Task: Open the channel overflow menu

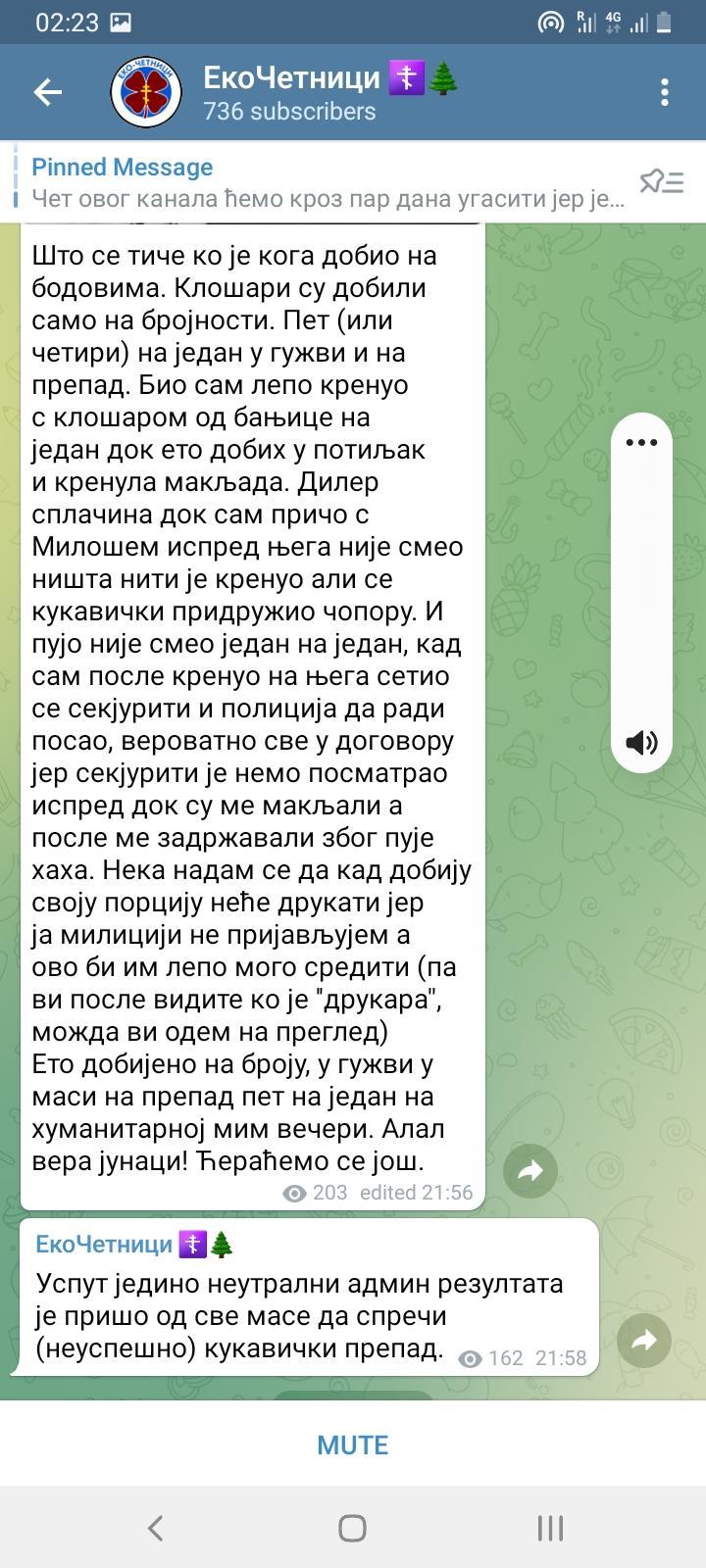Action: pyautogui.click(x=665, y=92)
